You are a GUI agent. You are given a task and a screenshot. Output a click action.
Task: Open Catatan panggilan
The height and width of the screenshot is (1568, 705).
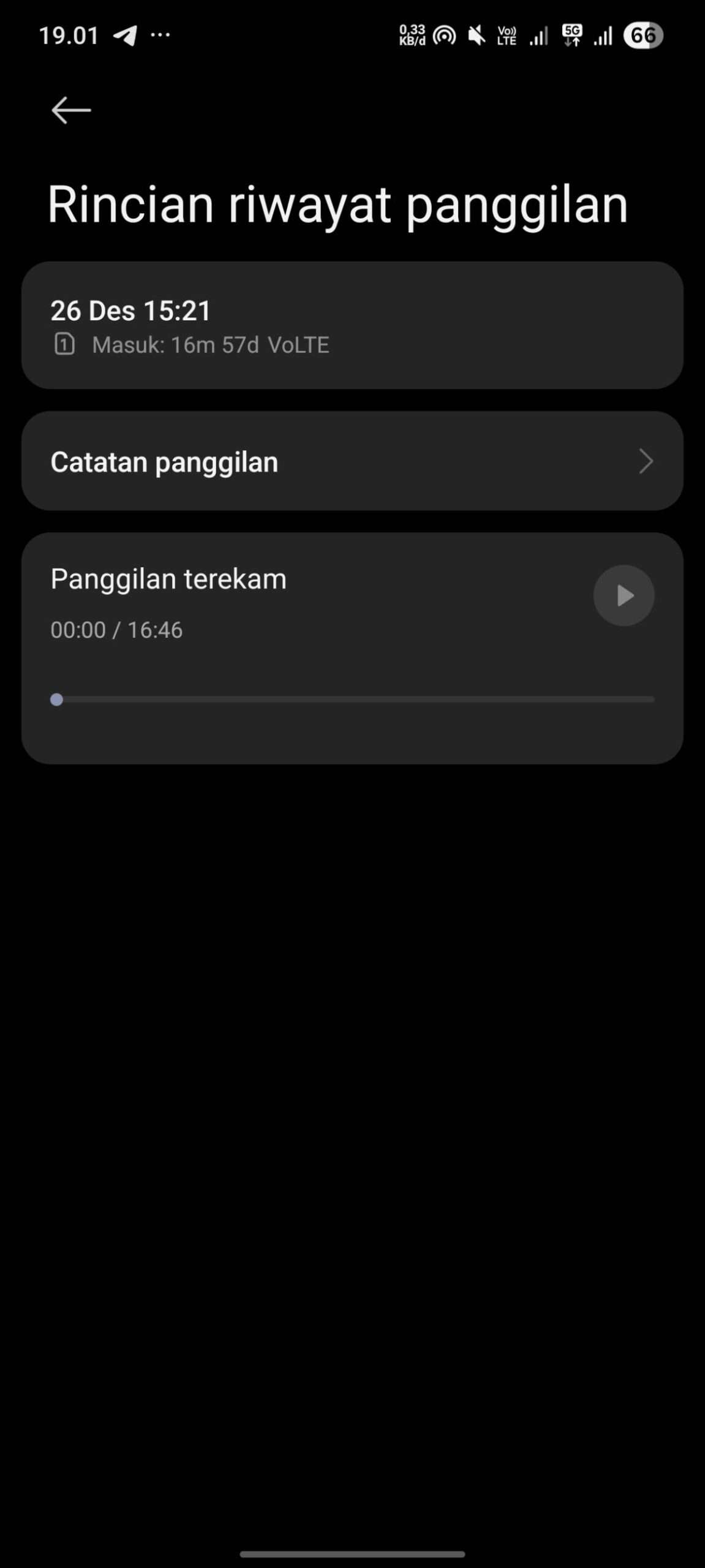[x=352, y=461]
